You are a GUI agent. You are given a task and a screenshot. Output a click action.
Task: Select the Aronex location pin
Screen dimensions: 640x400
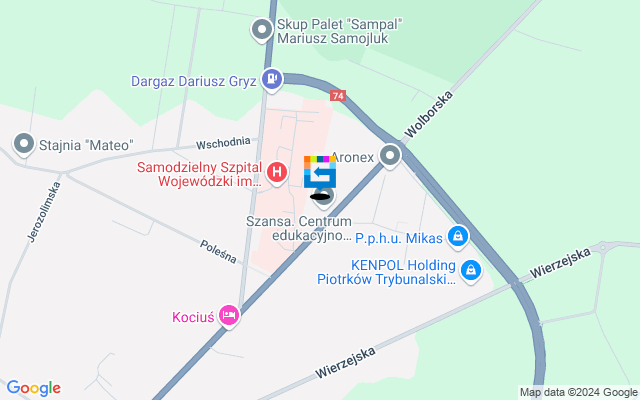pyautogui.click(x=390, y=156)
